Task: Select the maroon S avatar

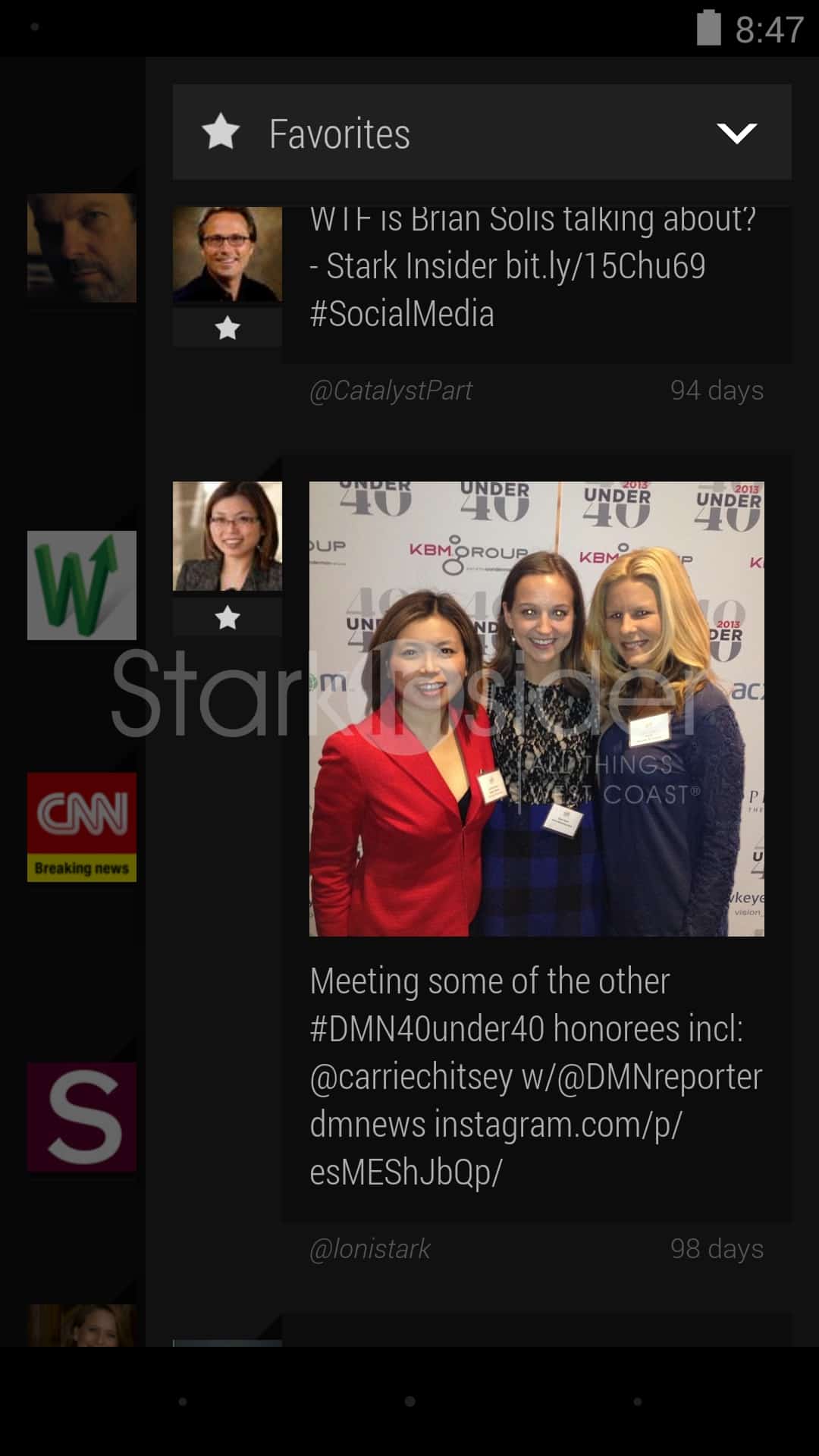Action: pyautogui.click(x=82, y=1116)
